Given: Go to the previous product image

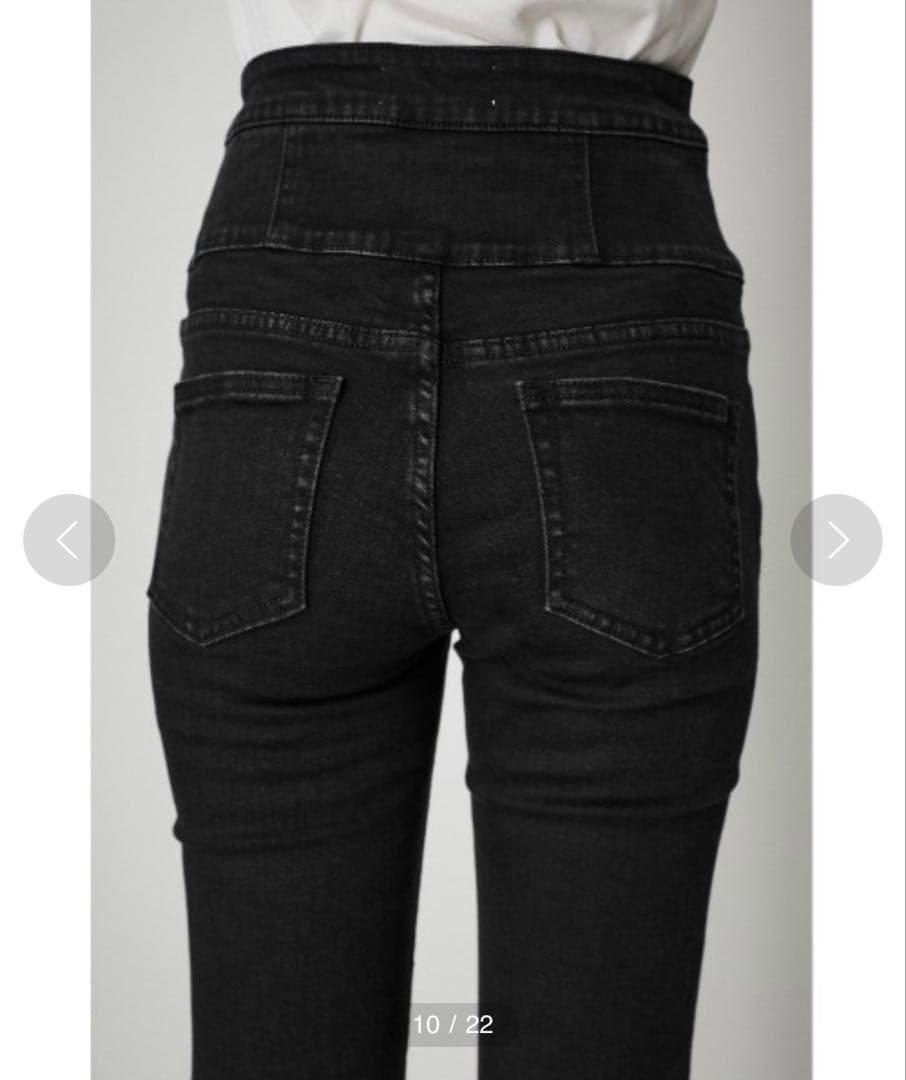Looking at the screenshot, I should 69,540.
